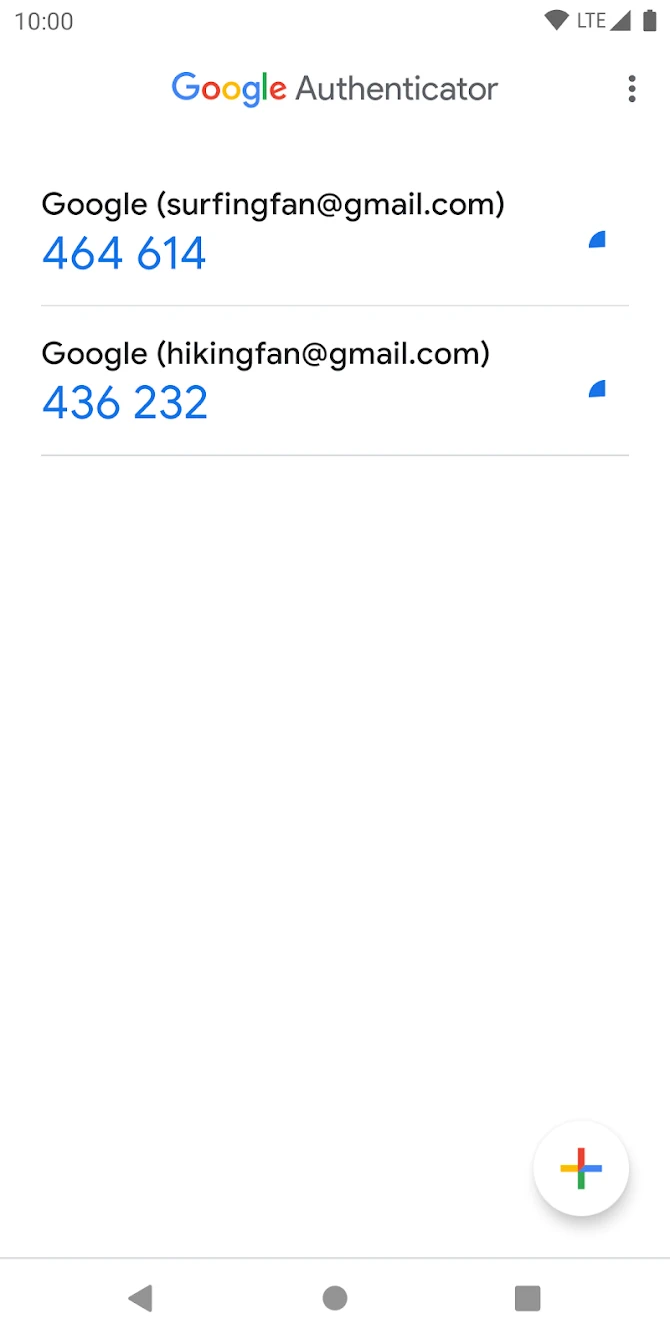The image size is (670, 1339).
Task: Tap the code for surfingfan@gmail.com
Action: (124, 254)
